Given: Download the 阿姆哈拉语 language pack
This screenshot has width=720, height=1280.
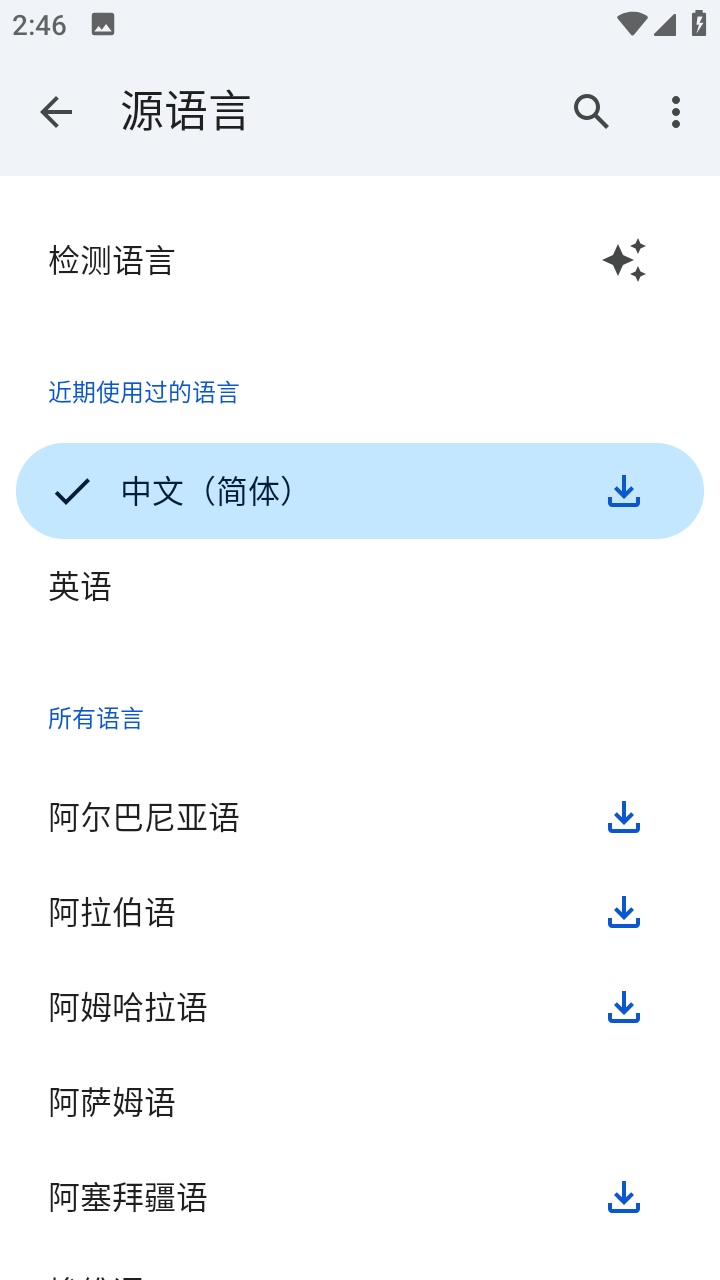Looking at the screenshot, I should (x=624, y=1007).
